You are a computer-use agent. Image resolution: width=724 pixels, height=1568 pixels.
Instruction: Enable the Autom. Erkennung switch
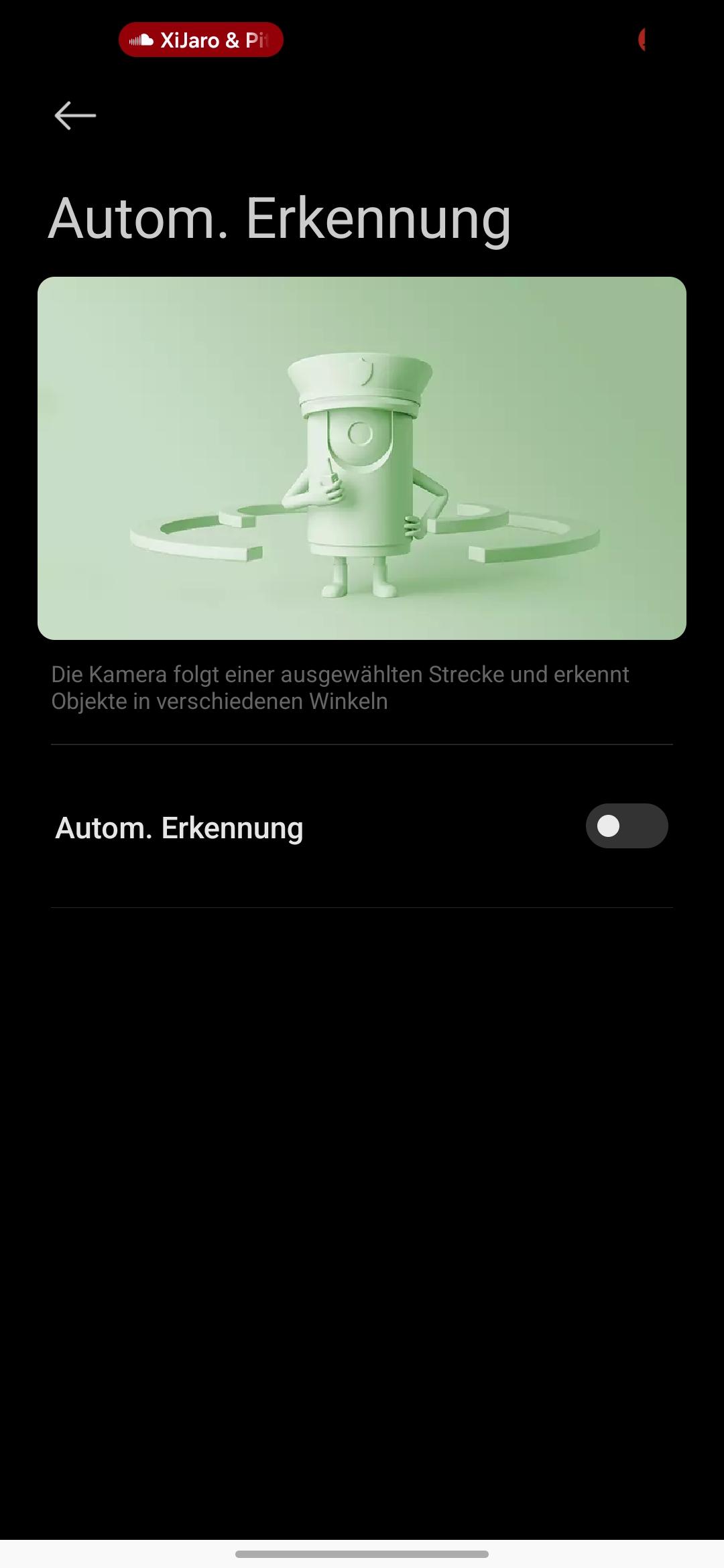626,826
